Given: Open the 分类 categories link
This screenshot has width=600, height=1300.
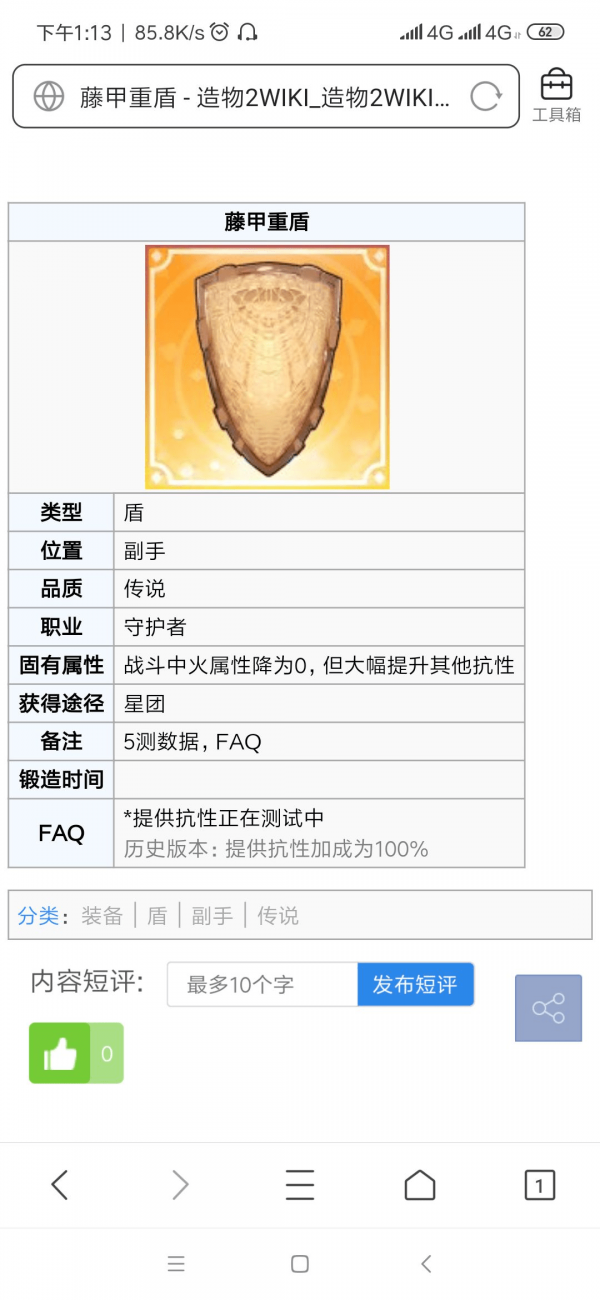Looking at the screenshot, I should [x=38, y=916].
